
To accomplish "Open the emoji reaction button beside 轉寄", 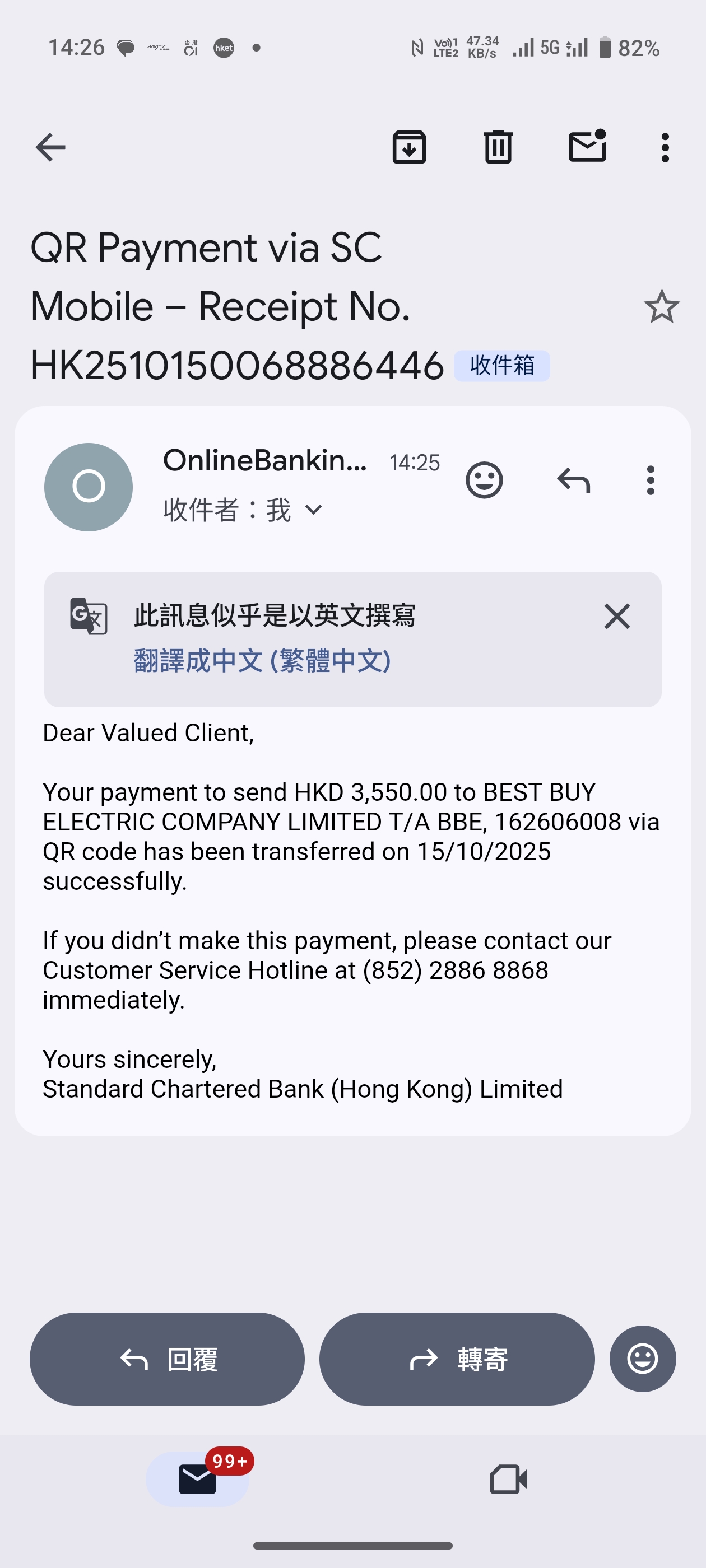I will 642,1359.
